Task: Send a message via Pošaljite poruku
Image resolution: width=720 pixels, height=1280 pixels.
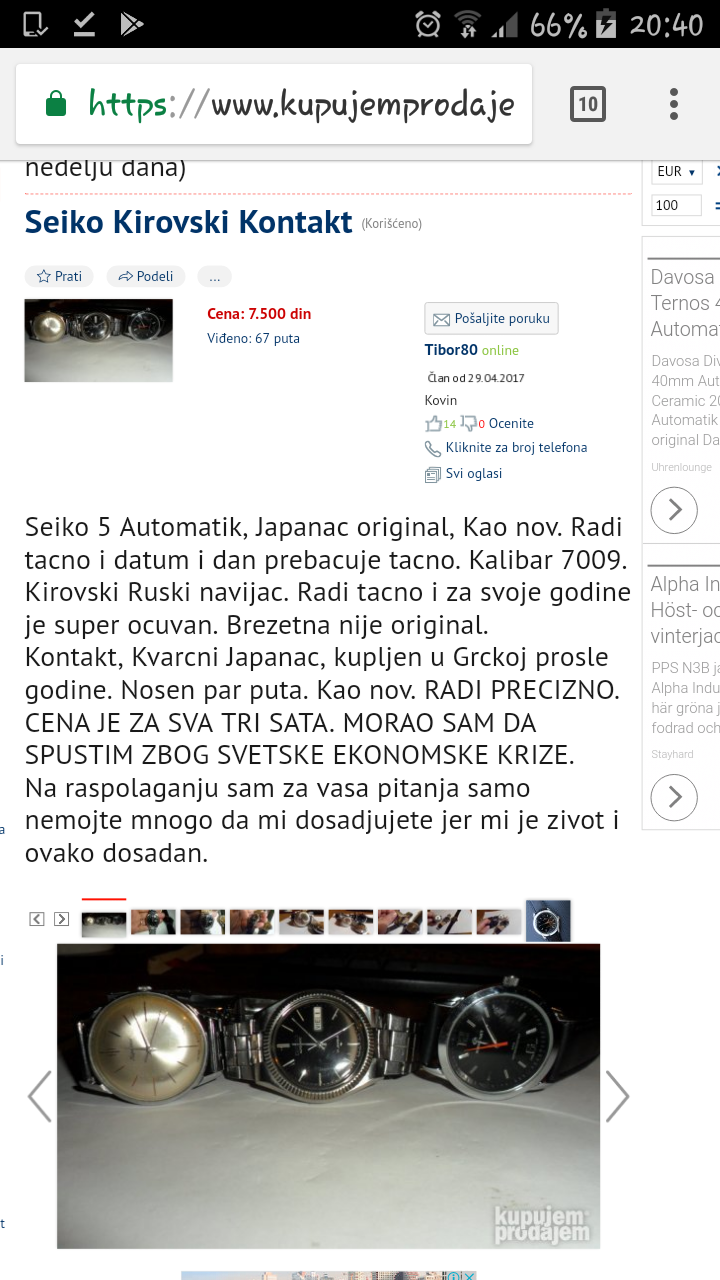Action: tap(491, 319)
